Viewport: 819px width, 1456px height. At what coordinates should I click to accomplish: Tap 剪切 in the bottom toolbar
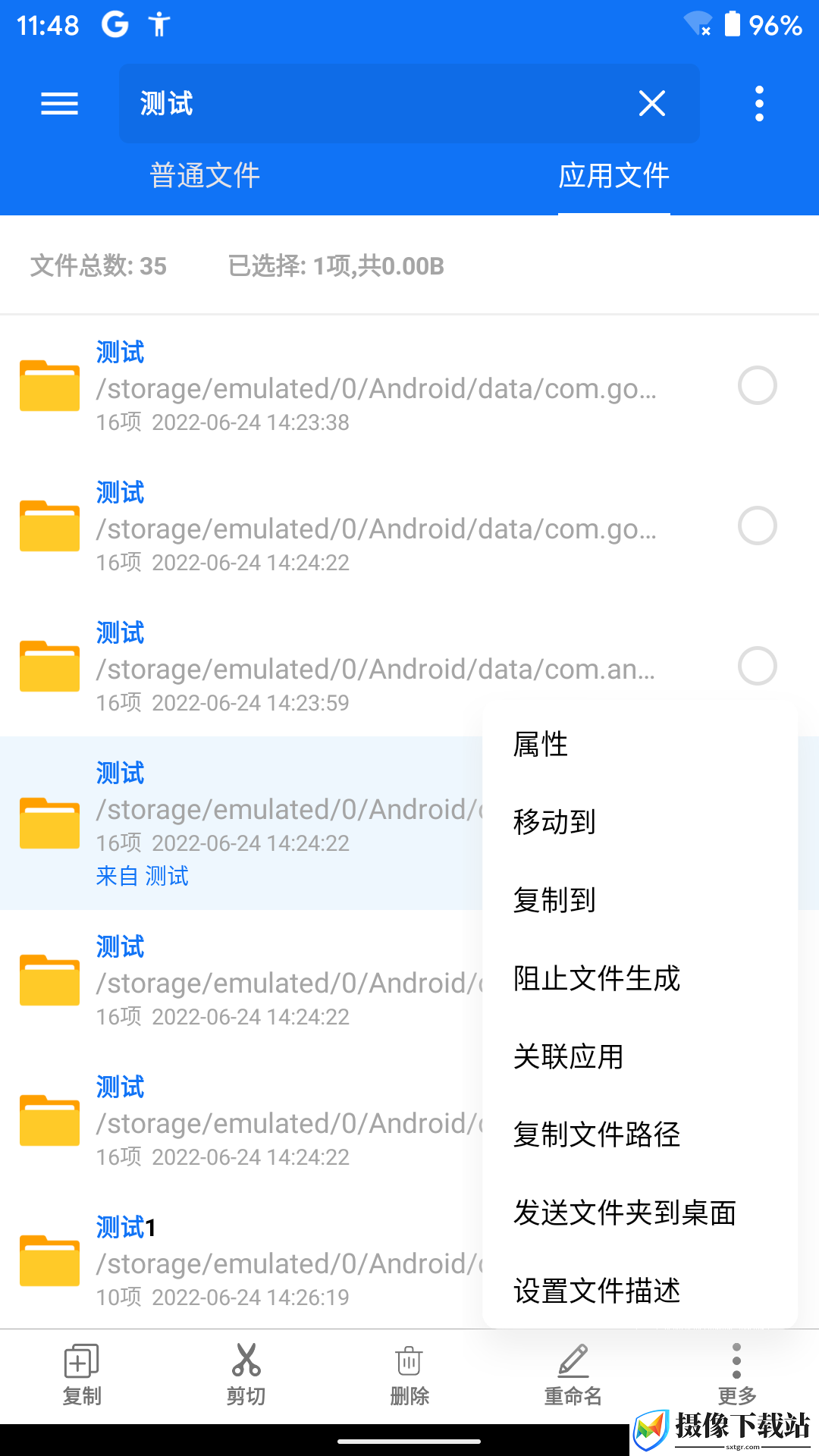pos(246,1375)
